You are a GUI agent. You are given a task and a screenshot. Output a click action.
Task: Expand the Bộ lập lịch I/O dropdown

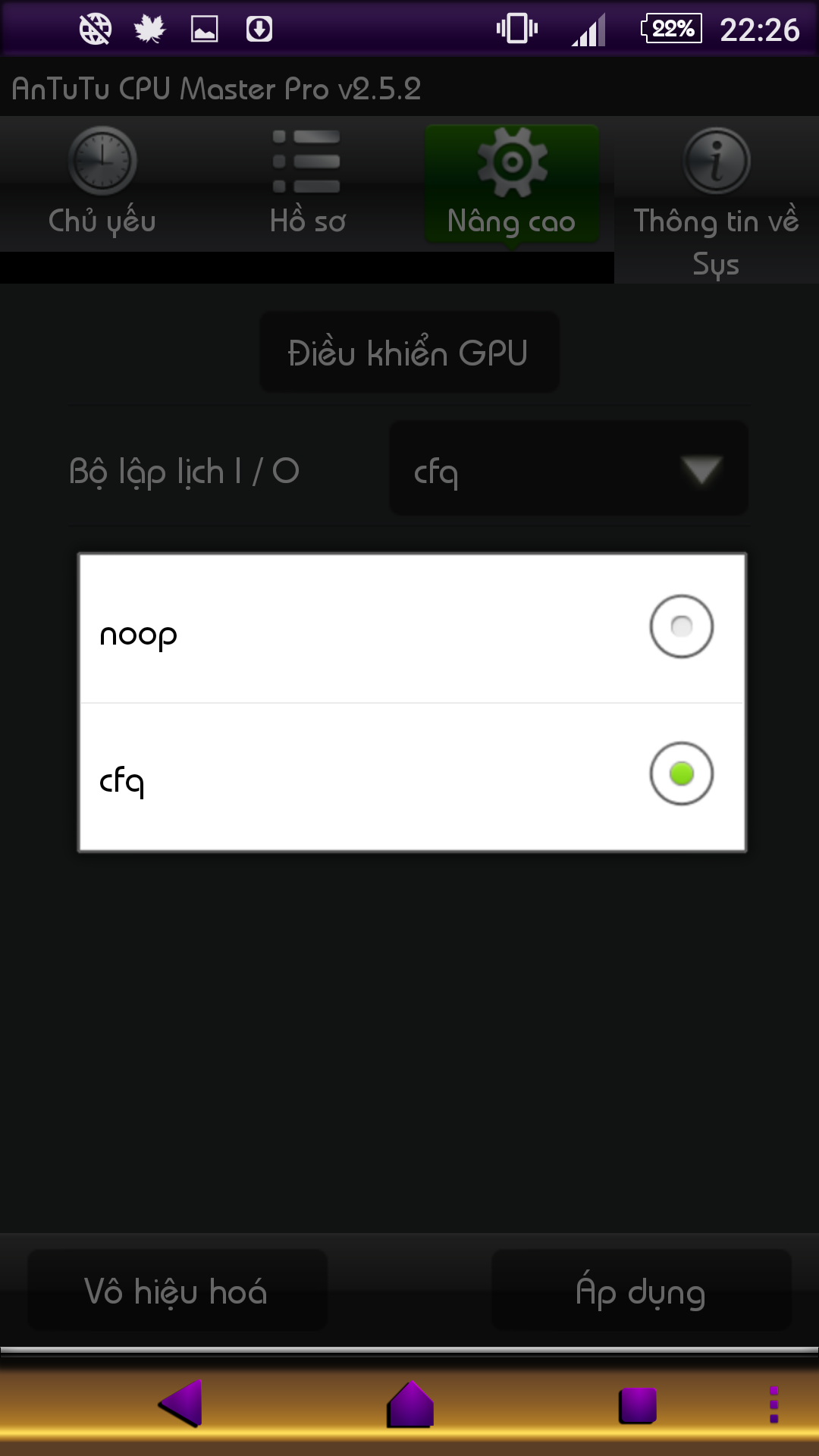[x=569, y=469]
